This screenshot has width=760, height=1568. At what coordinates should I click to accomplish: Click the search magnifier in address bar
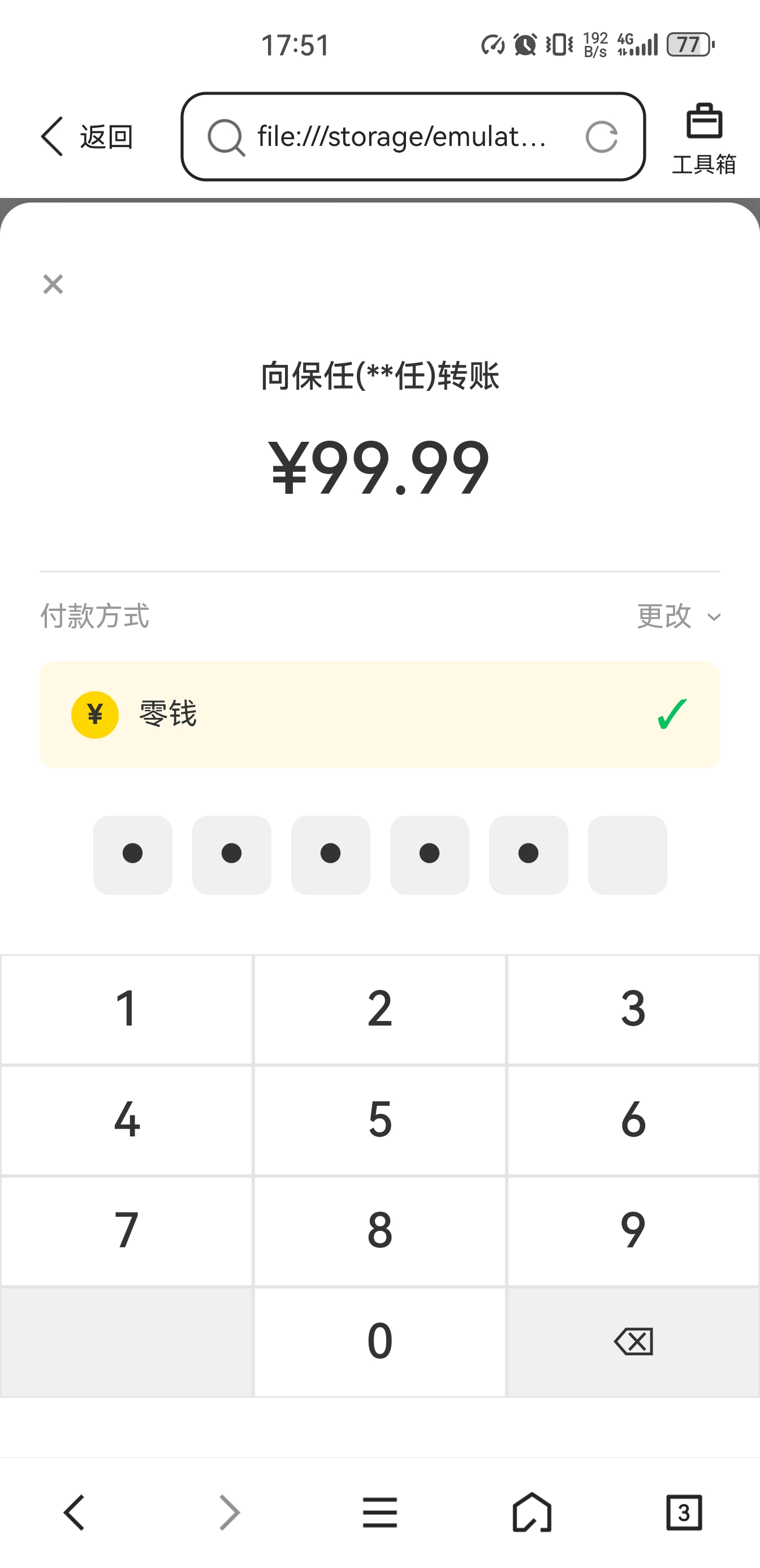tap(225, 137)
